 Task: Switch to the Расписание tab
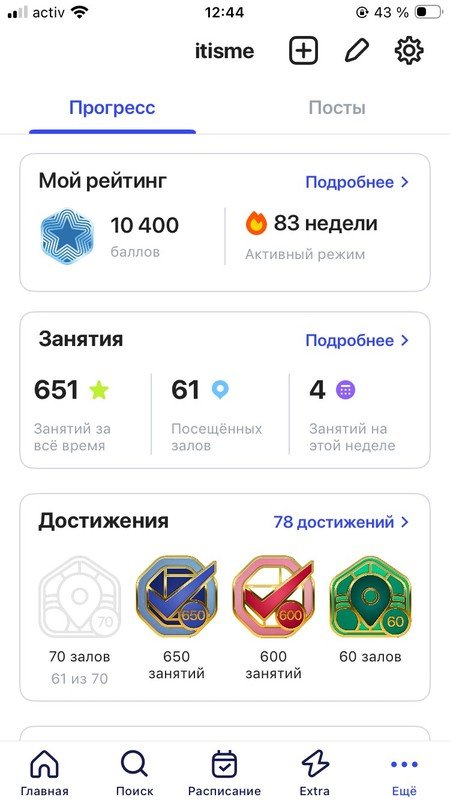[x=224, y=773]
